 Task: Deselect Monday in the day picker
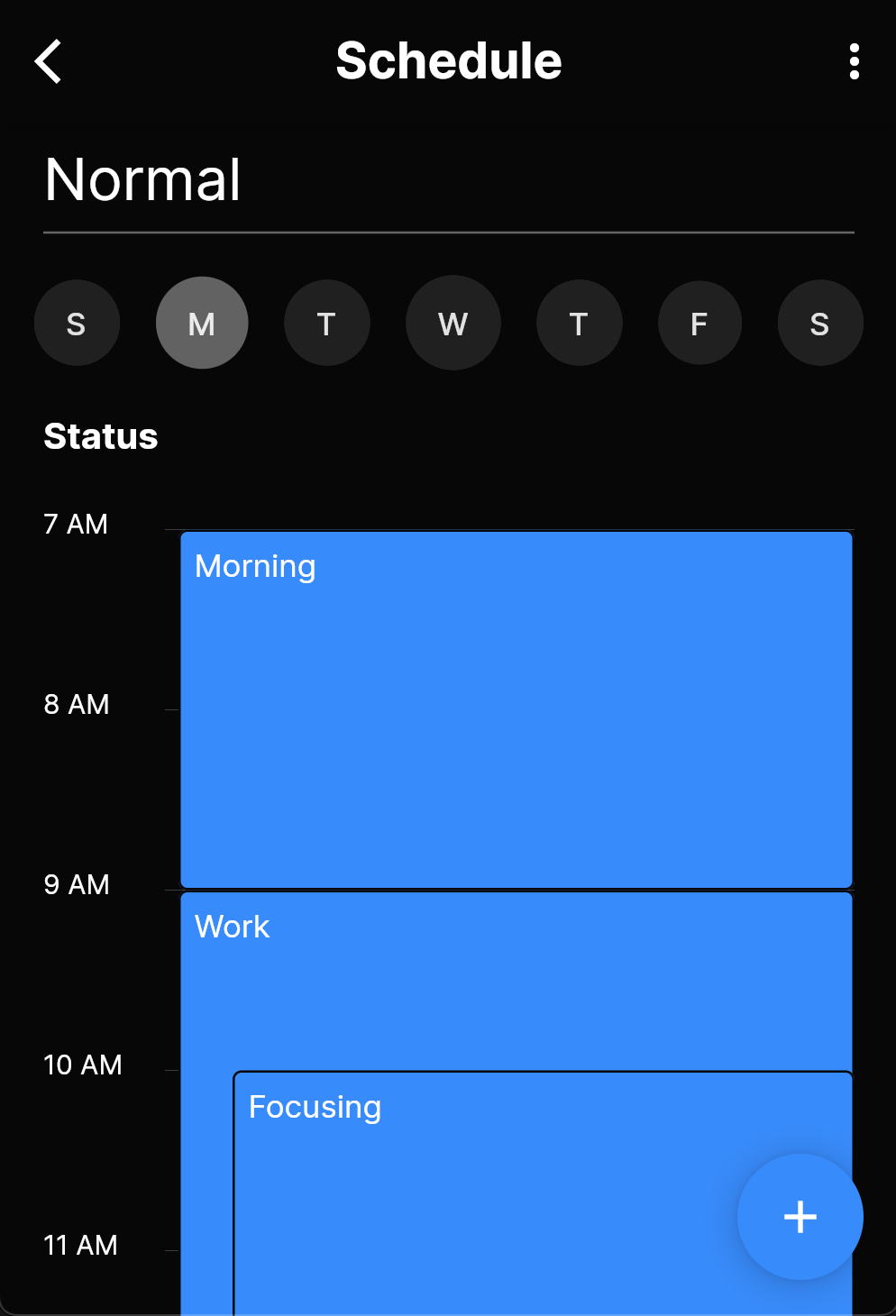[x=202, y=323]
